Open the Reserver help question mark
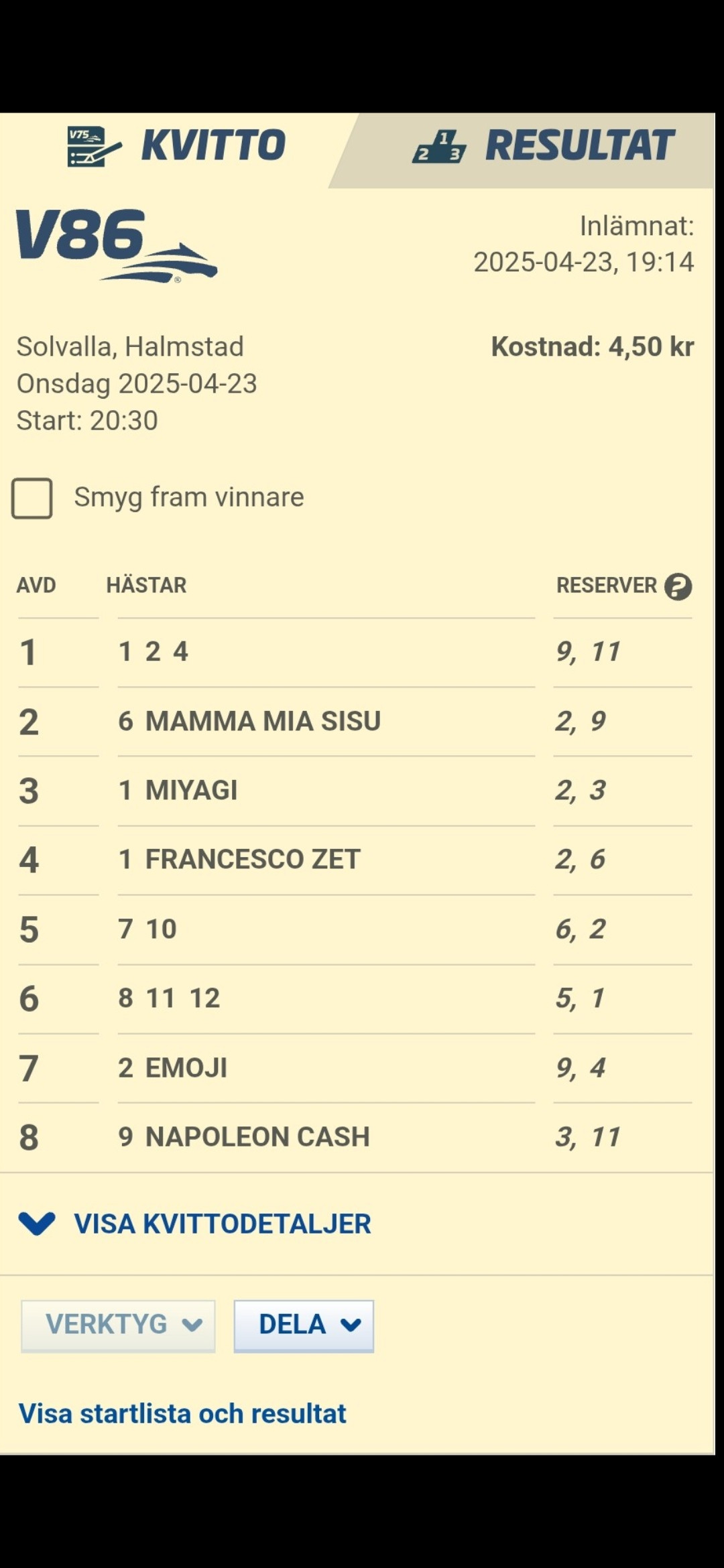724x1568 pixels. click(678, 586)
